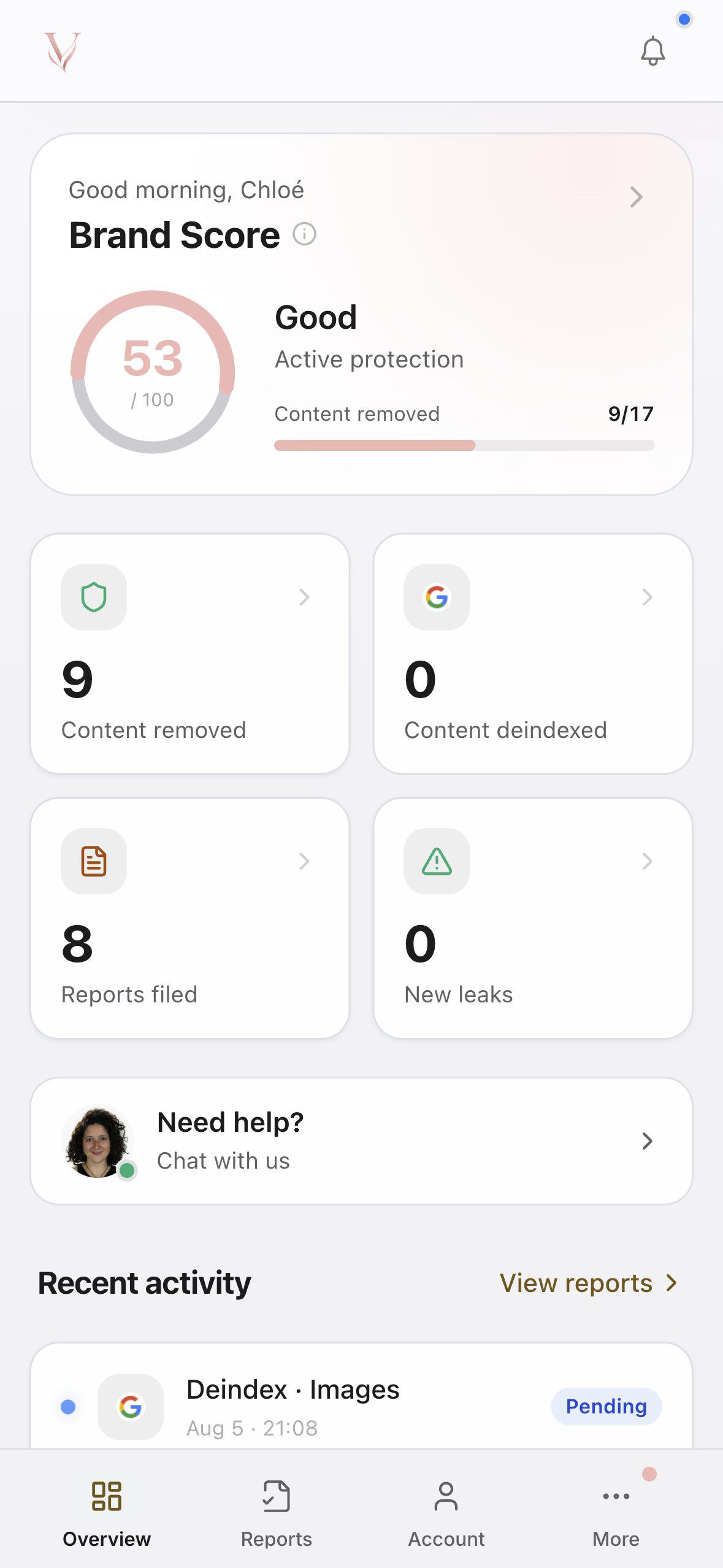Open the Content deindexed card
This screenshot has width=723, height=1568.
tap(533, 653)
